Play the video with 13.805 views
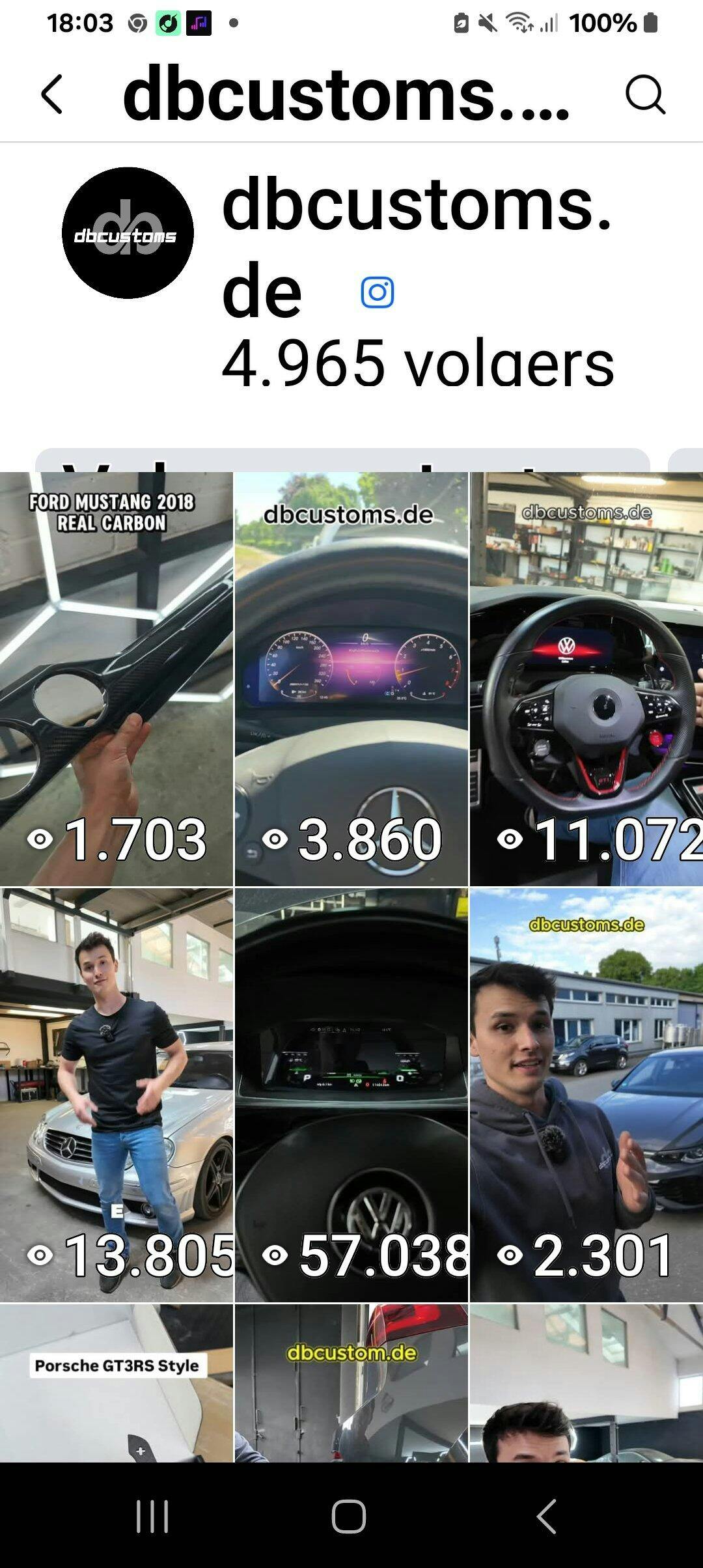 click(x=116, y=1094)
